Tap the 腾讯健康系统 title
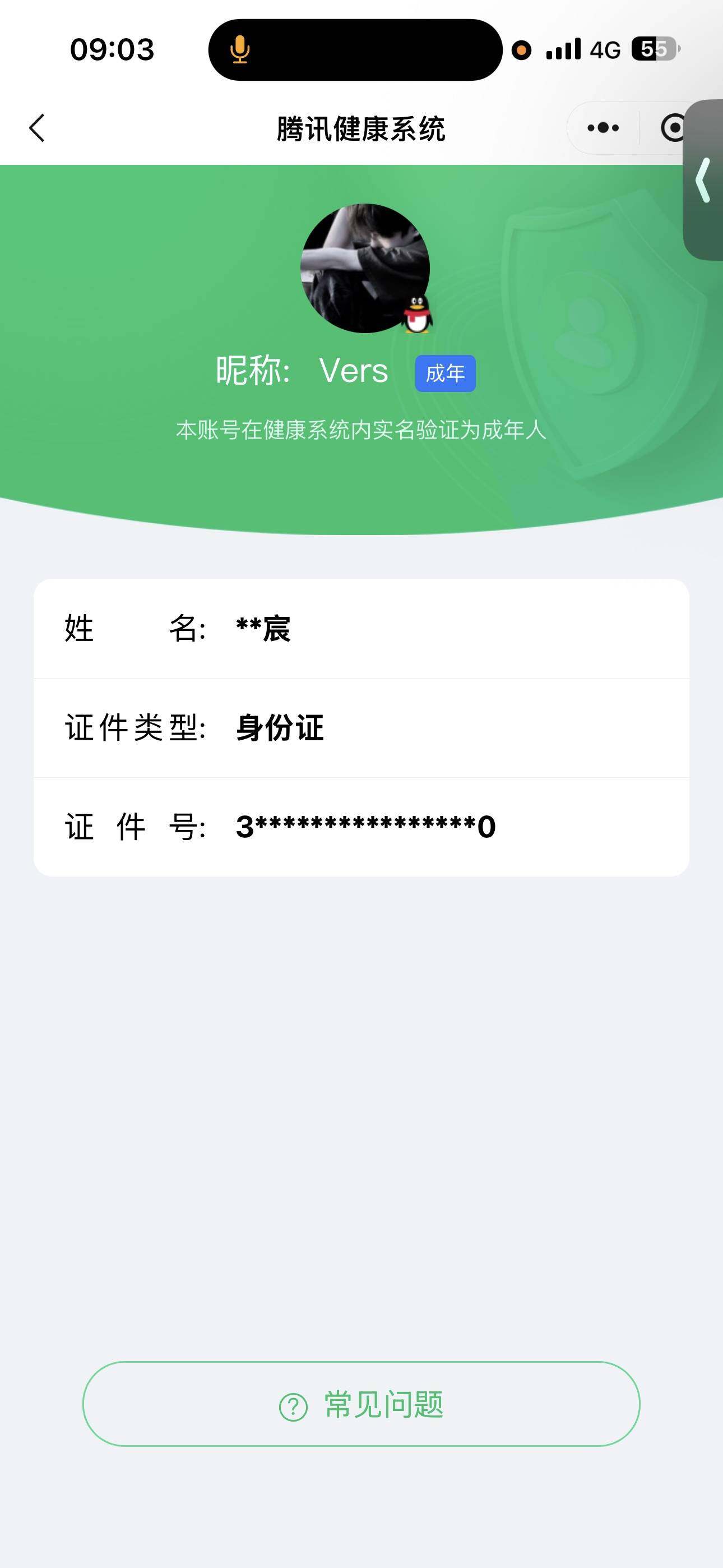The height and width of the screenshot is (1568, 723). 361,128
